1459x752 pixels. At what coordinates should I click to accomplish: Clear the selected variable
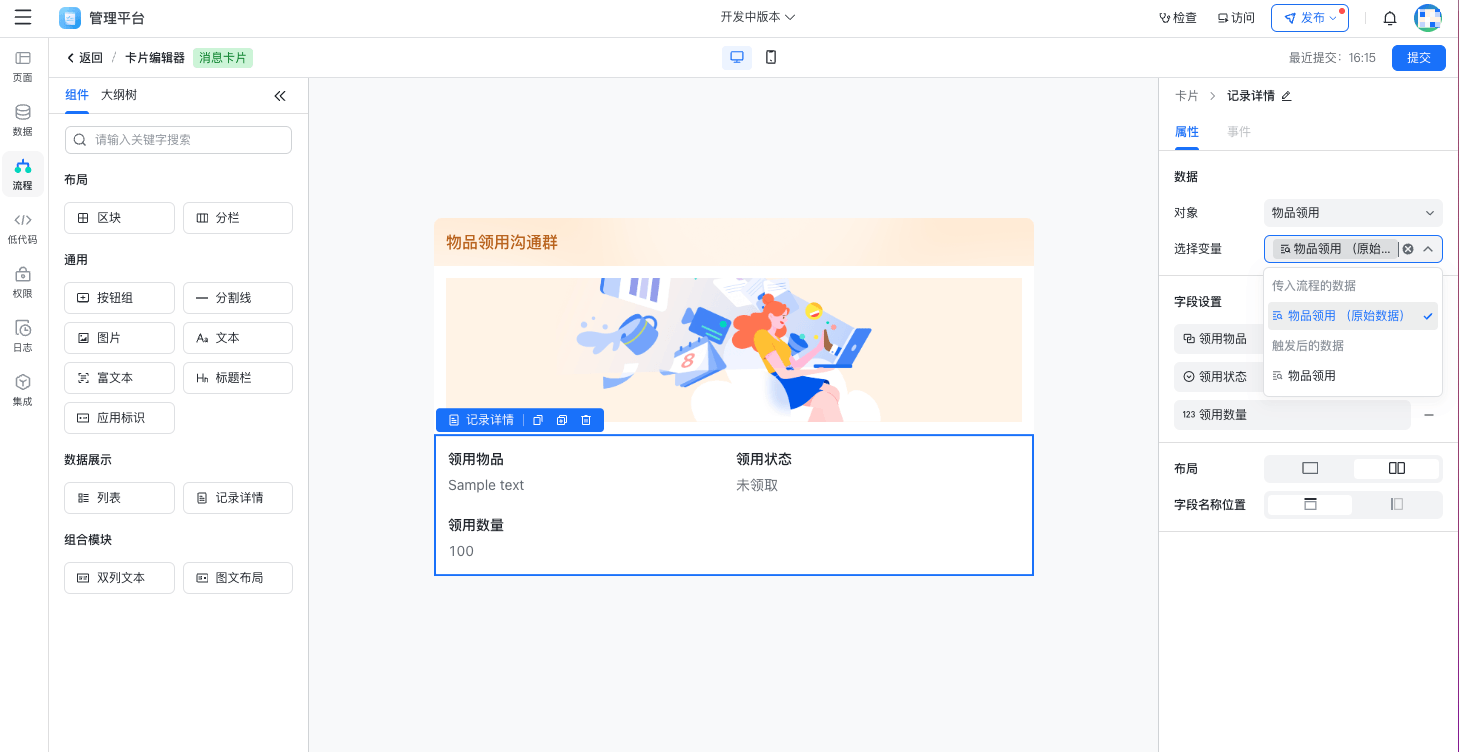click(1408, 249)
